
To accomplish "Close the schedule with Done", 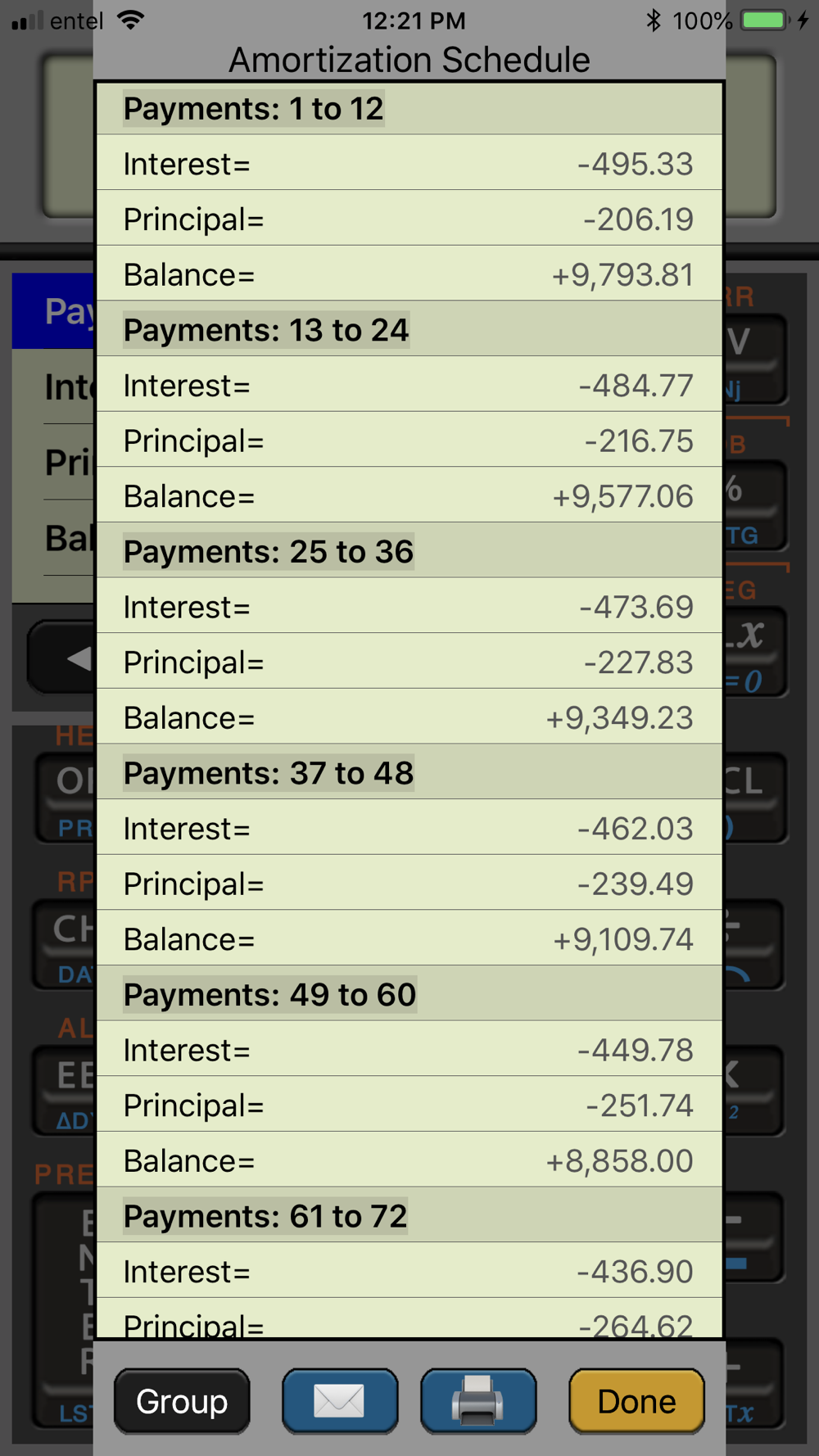I will [x=636, y=1401].
